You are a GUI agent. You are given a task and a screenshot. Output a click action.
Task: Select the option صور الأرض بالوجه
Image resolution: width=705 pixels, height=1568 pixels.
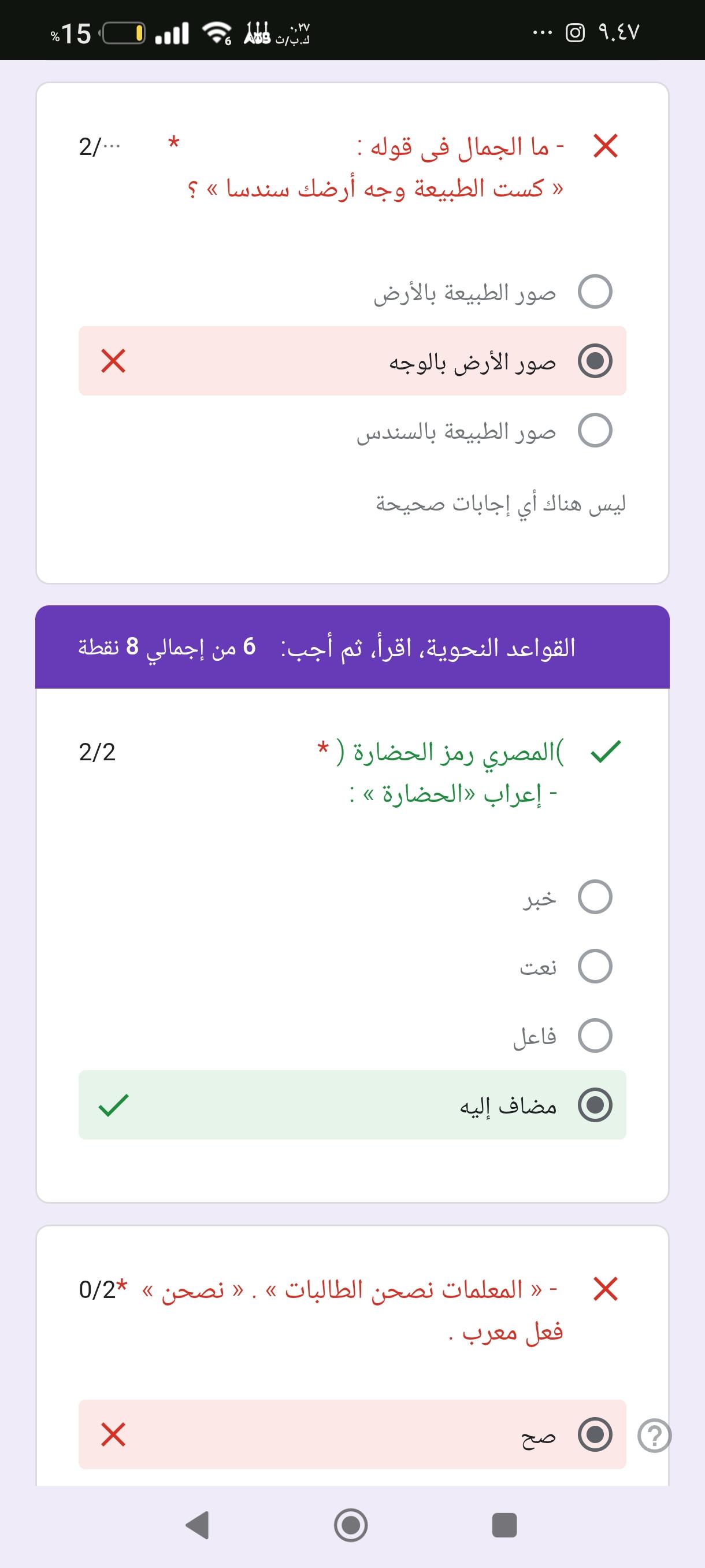point(594,361)
